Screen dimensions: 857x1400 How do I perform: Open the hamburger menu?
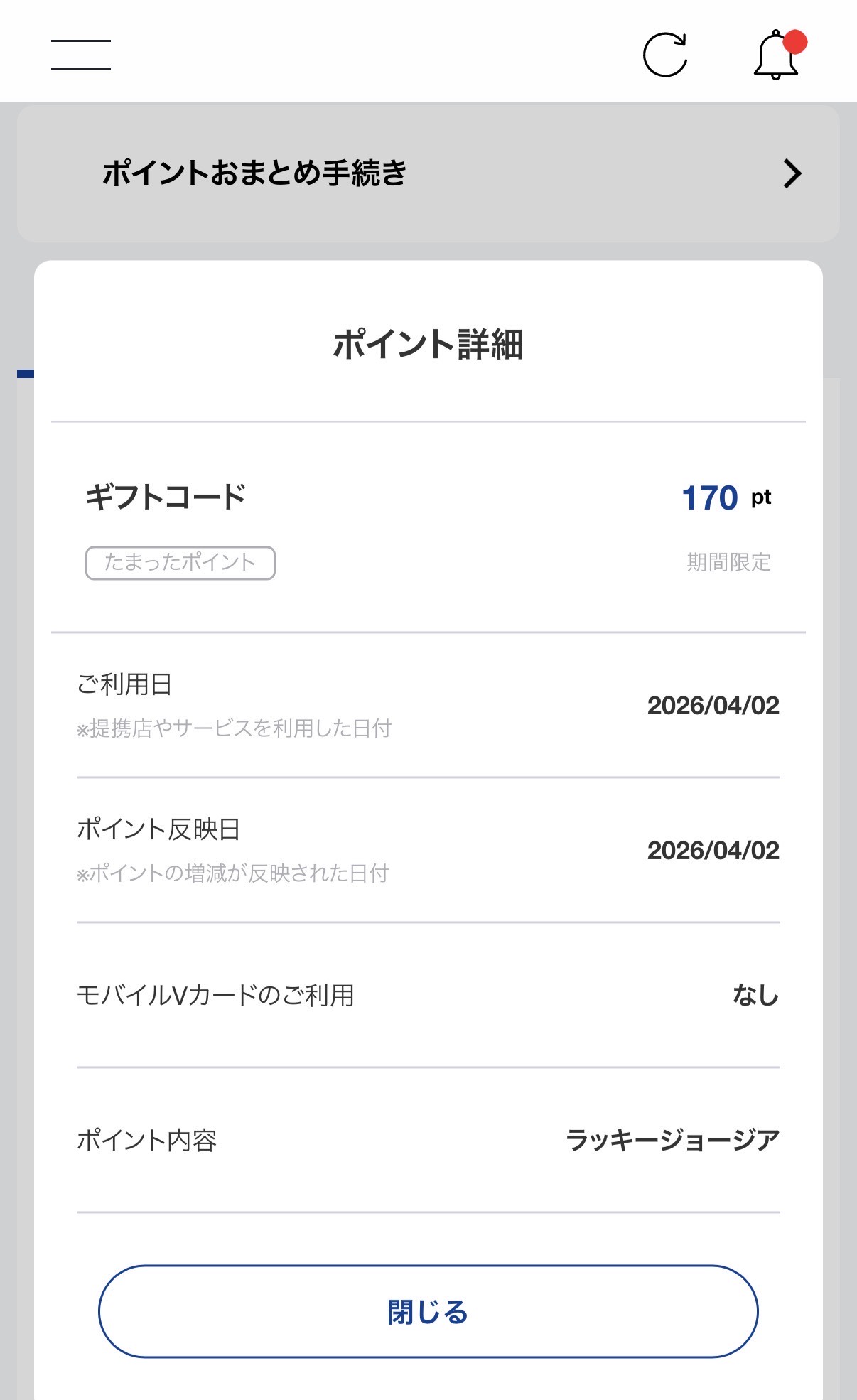81,55
